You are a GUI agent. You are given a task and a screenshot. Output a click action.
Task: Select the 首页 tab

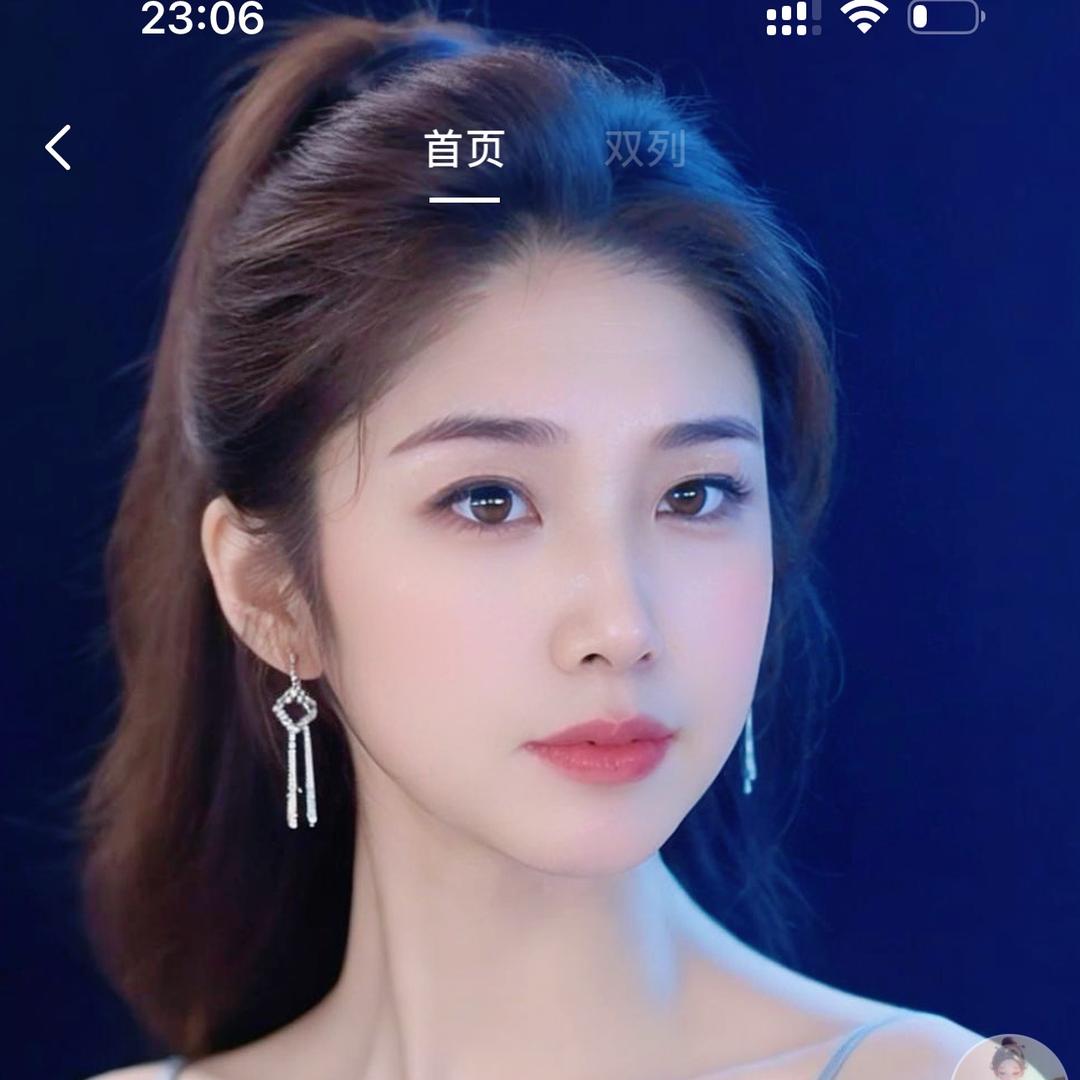[464, 150]
